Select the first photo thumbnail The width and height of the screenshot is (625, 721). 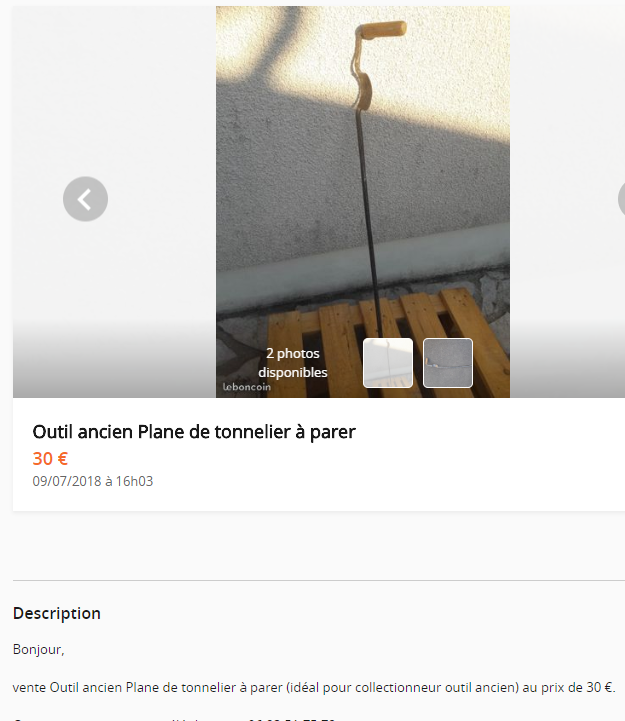click(387, 362)
